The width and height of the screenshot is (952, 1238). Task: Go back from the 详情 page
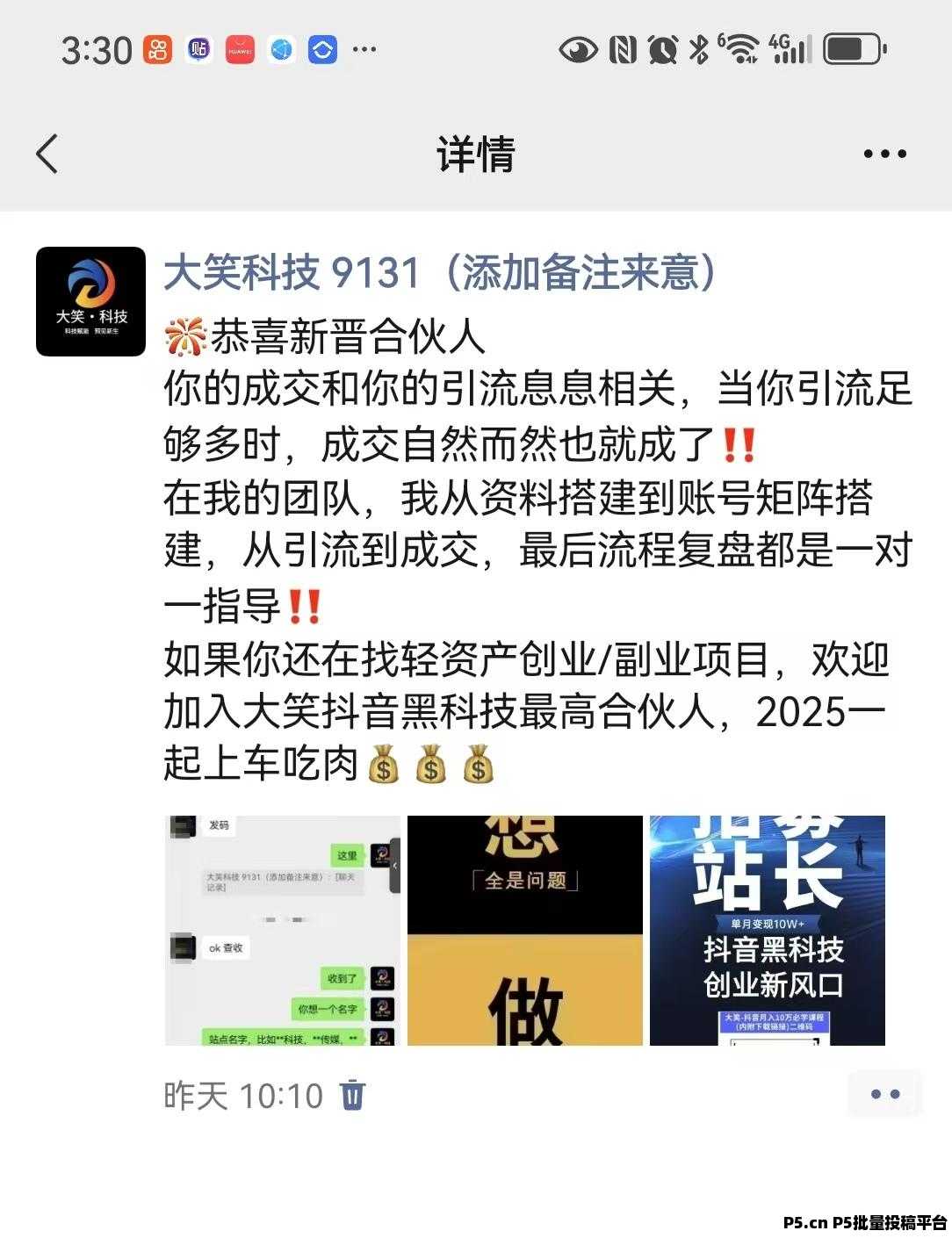click(x=47, y=155)
